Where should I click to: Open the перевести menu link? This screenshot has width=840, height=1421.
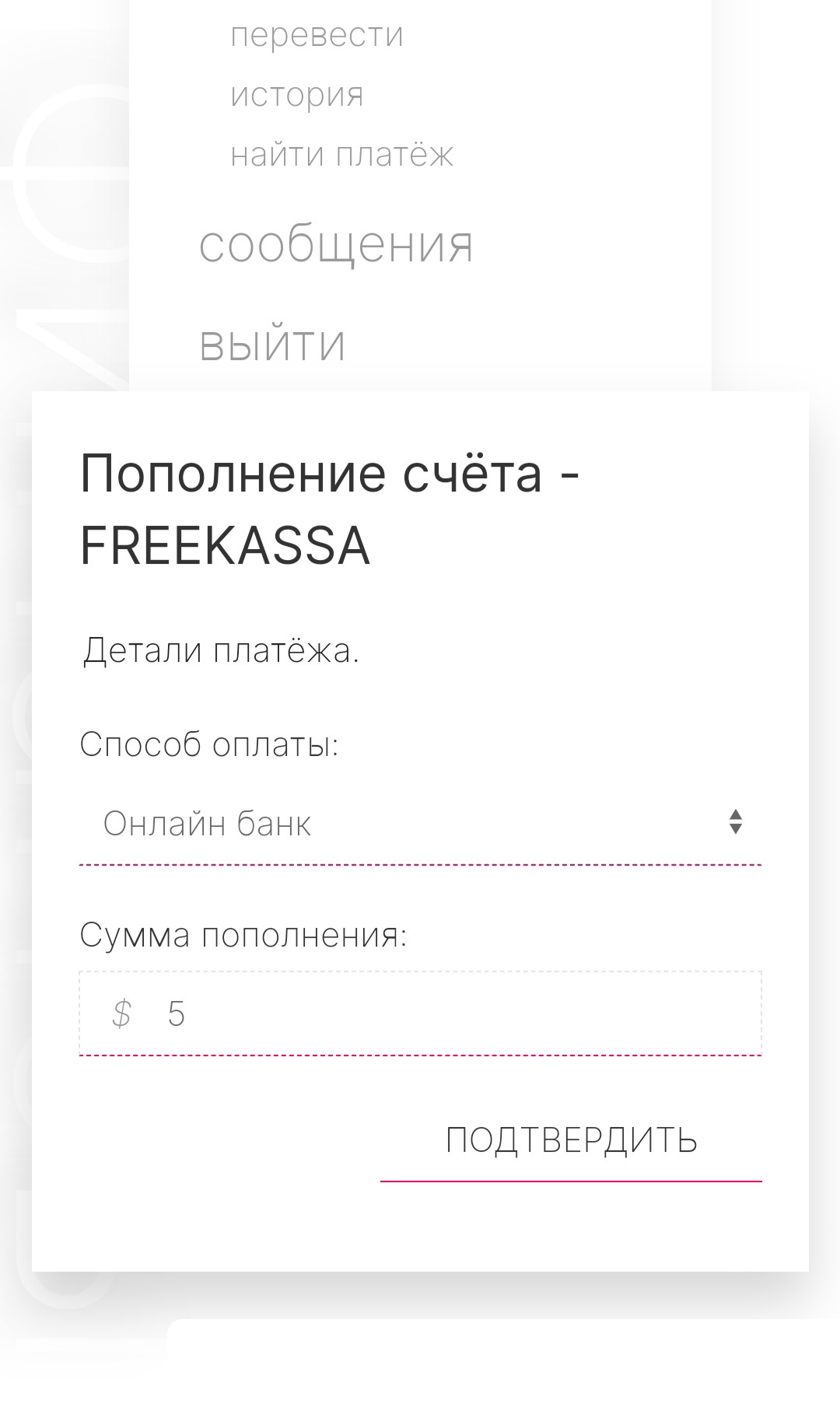point(317,35)
